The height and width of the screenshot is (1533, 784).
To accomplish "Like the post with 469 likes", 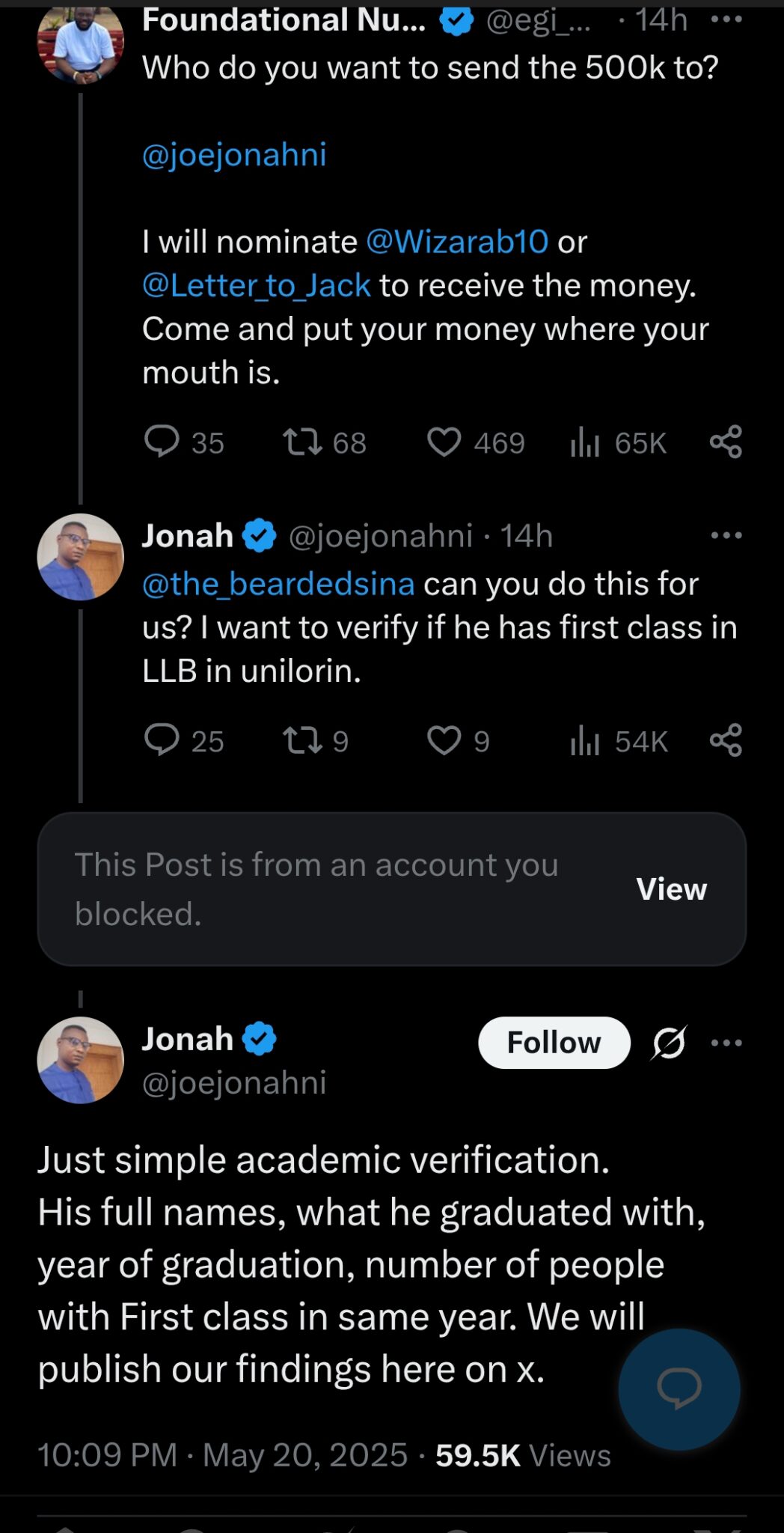I will click(444, 442).
